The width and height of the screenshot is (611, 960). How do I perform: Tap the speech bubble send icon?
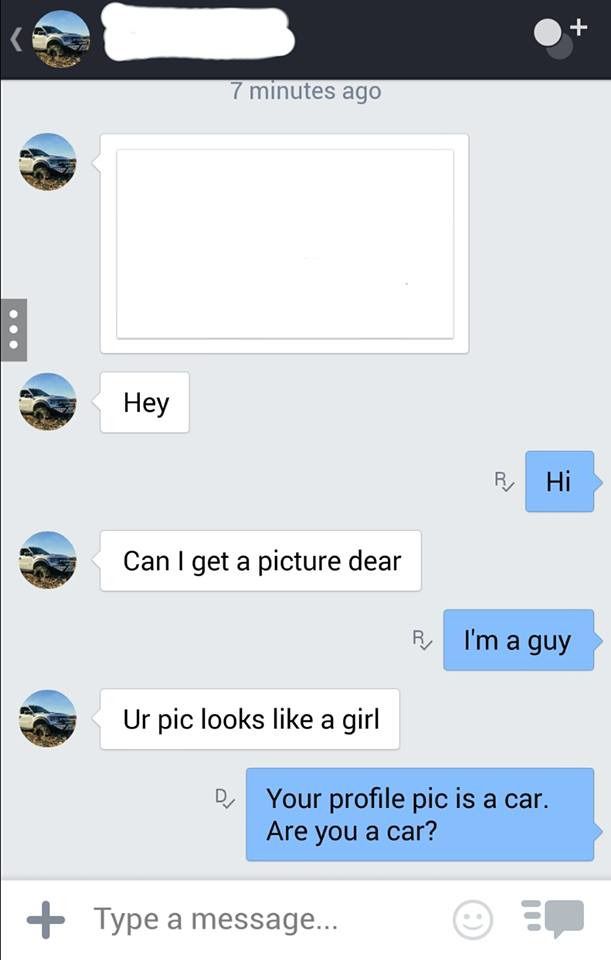(x=553, y=919)
